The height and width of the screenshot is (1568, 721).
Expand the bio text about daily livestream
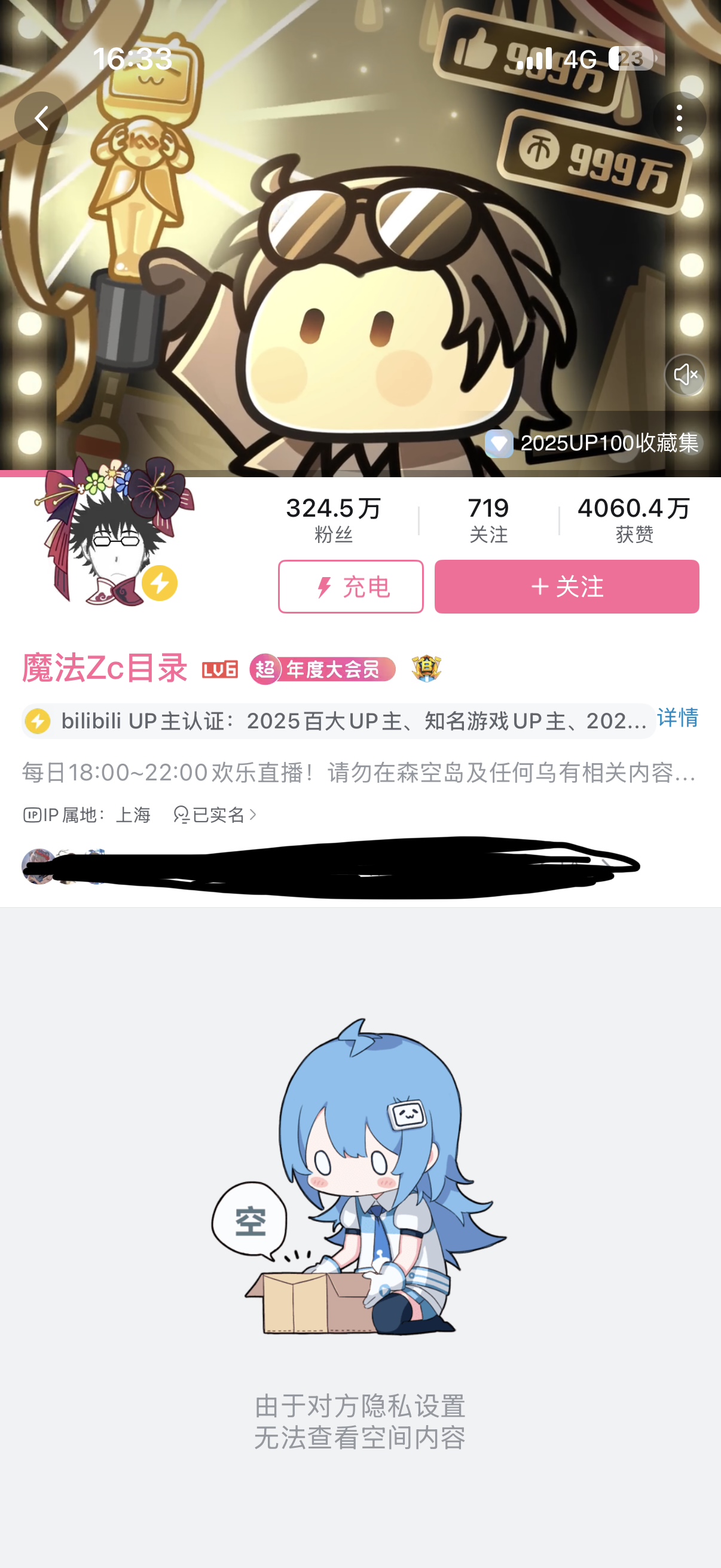pyautogui.click(x=359, y=773)
